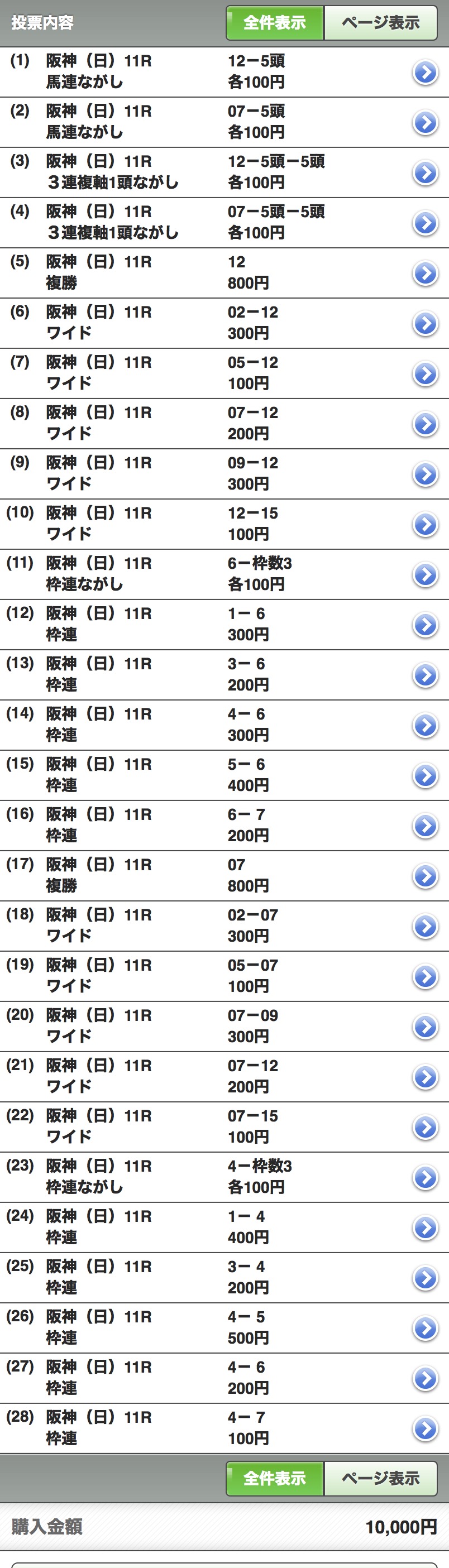Open bet (26) 枠連 4−5 500円

(x=425, y=1328)
